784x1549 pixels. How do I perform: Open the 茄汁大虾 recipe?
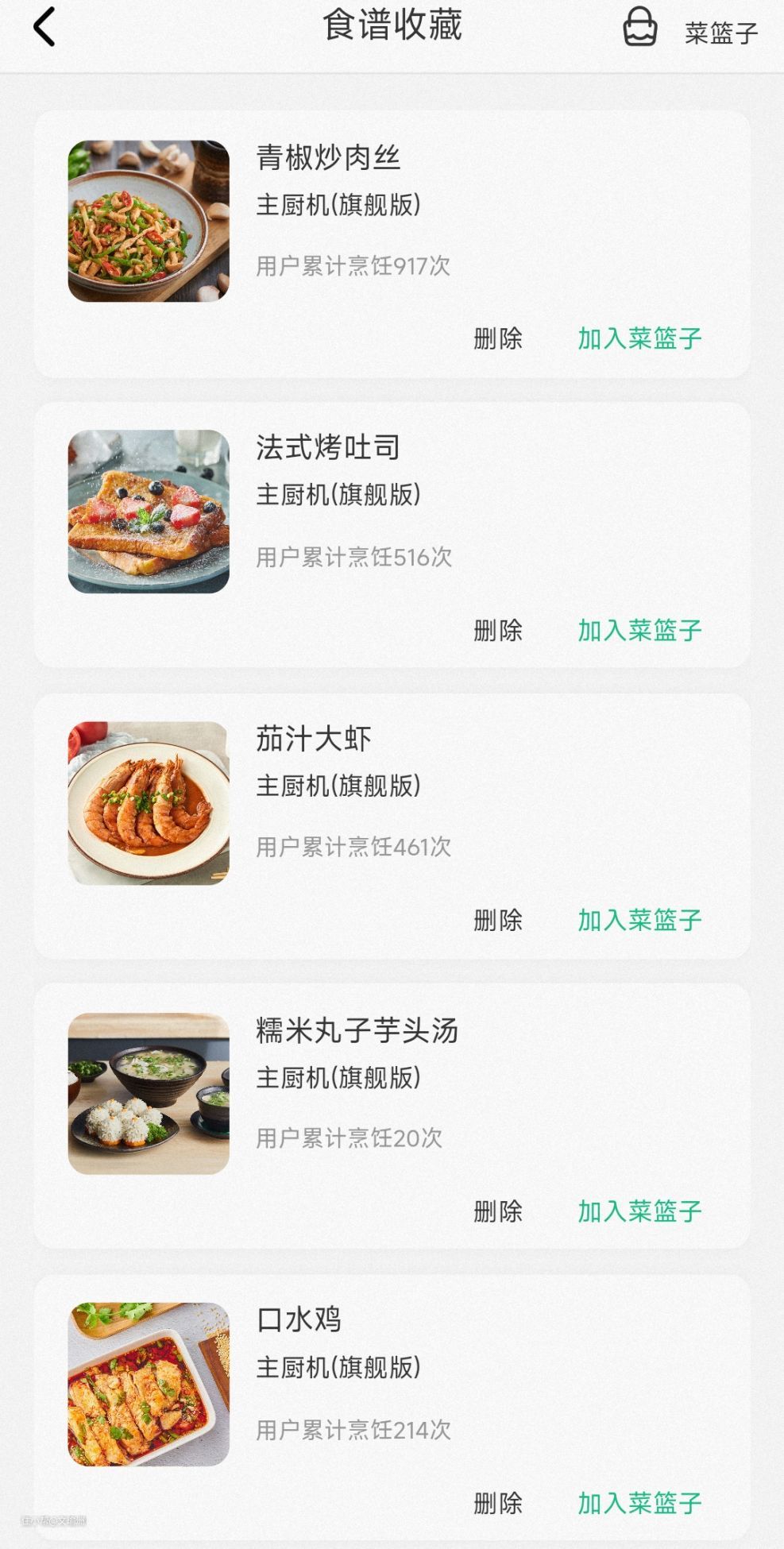pyautogui.click(x=313, y=740)
